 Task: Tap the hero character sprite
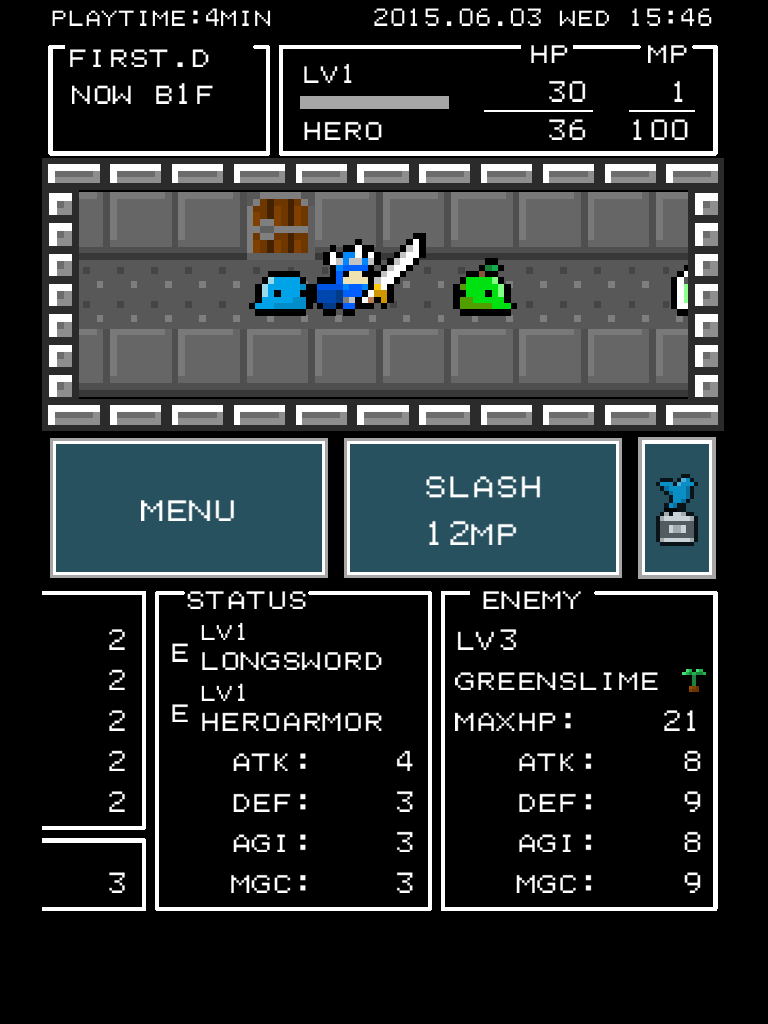(345, 280)
